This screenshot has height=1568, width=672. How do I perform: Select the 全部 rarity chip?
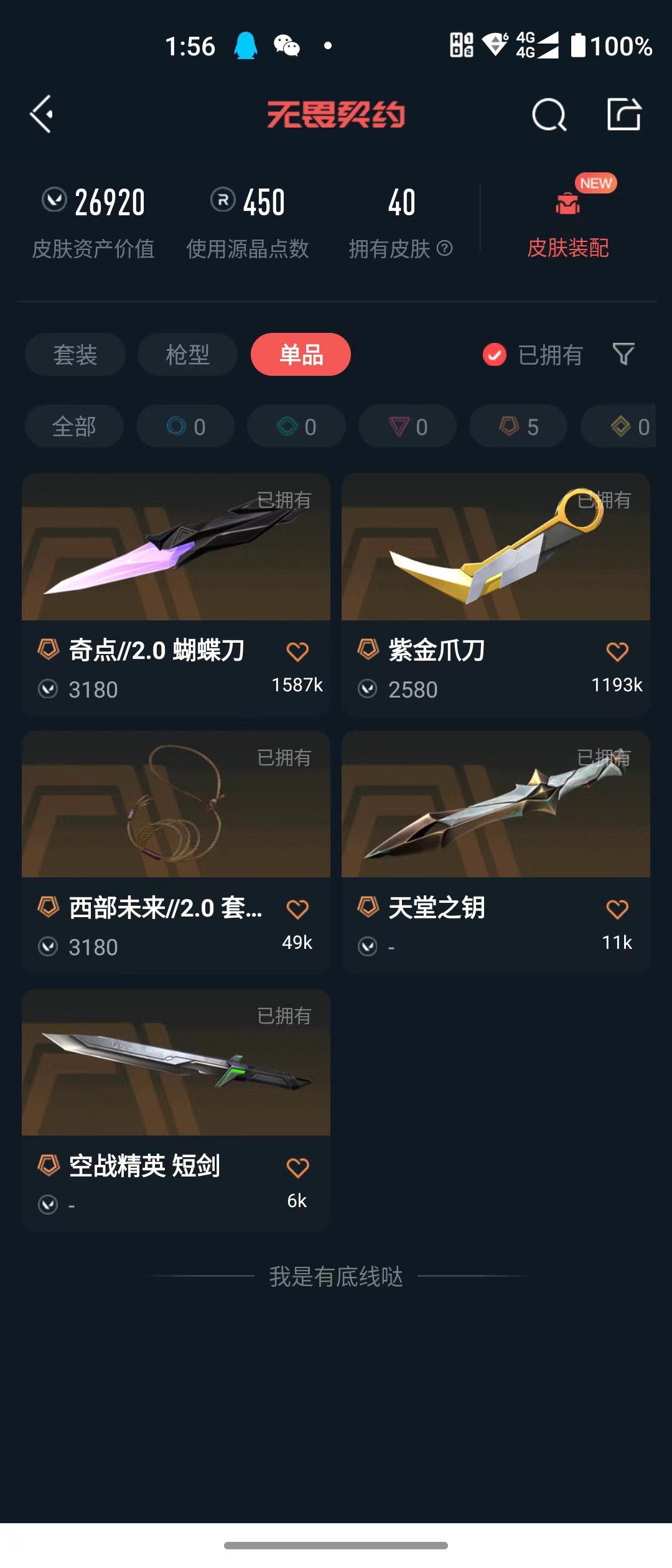74,426
